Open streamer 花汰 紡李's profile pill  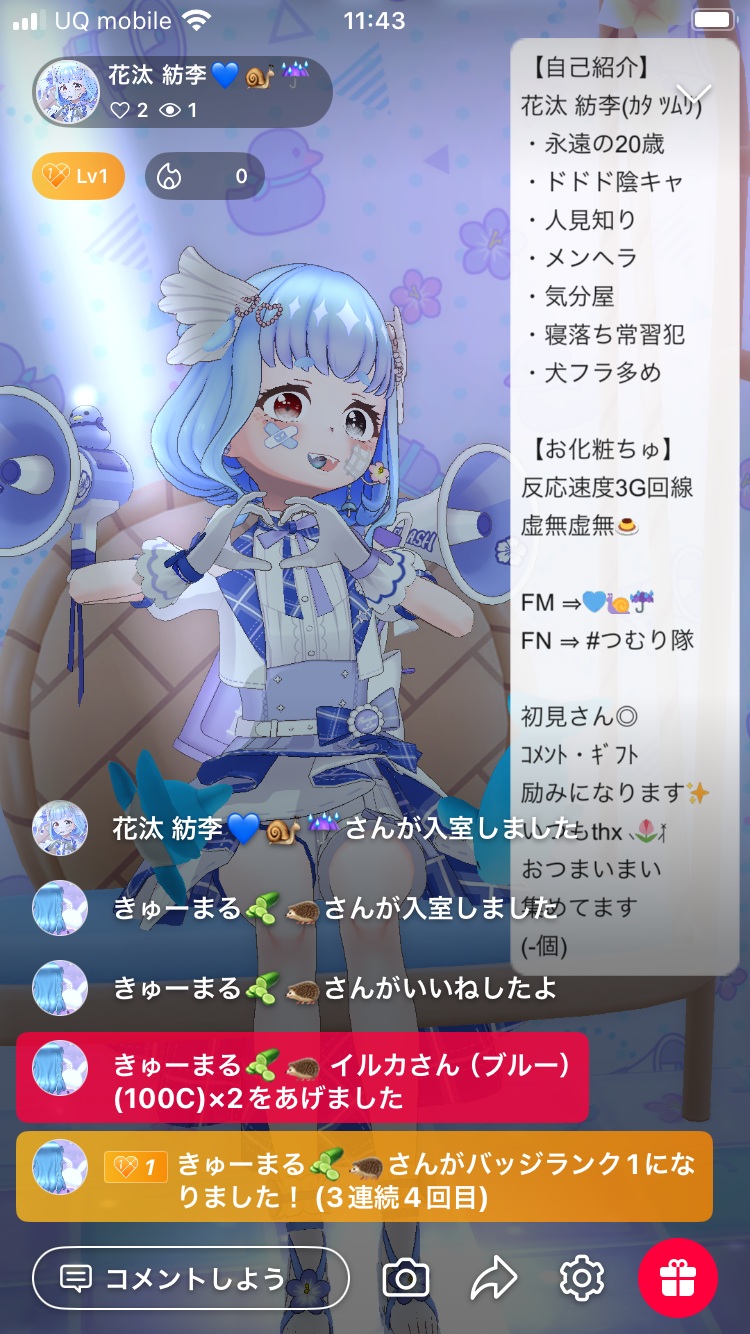182,92
